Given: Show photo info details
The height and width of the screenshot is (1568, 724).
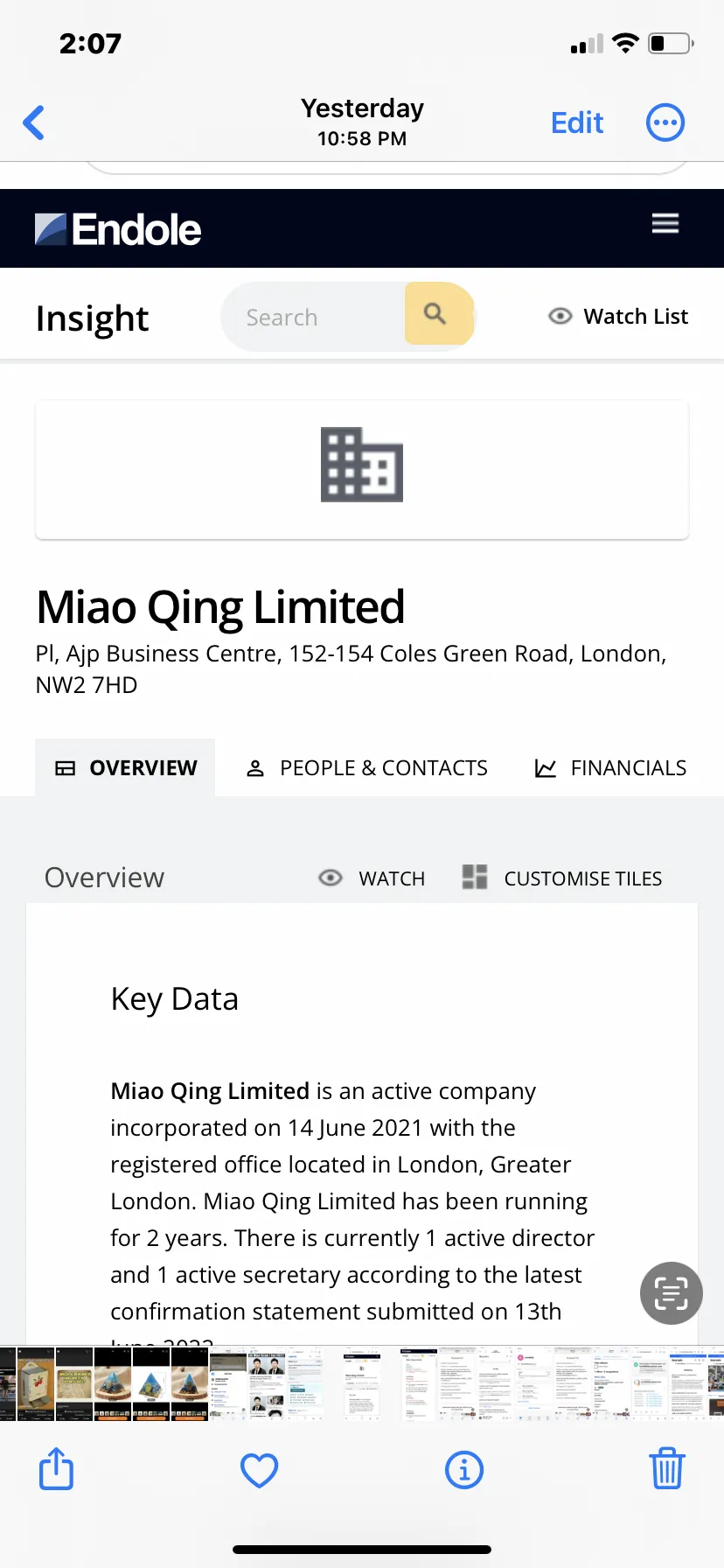Looking at the screenshot, I should coord(464,1470).
